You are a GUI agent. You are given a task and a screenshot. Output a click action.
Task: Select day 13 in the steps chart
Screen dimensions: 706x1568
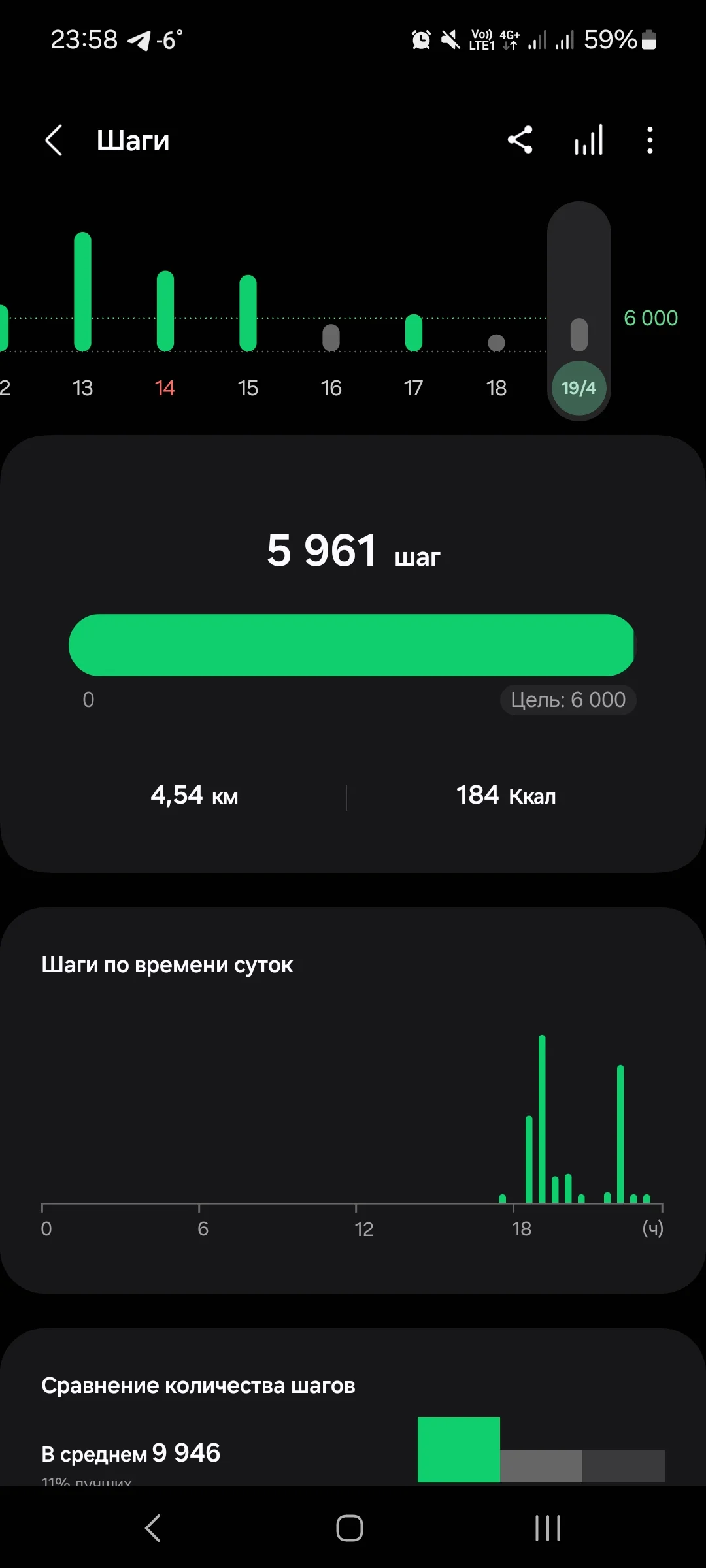pos(82,387)
